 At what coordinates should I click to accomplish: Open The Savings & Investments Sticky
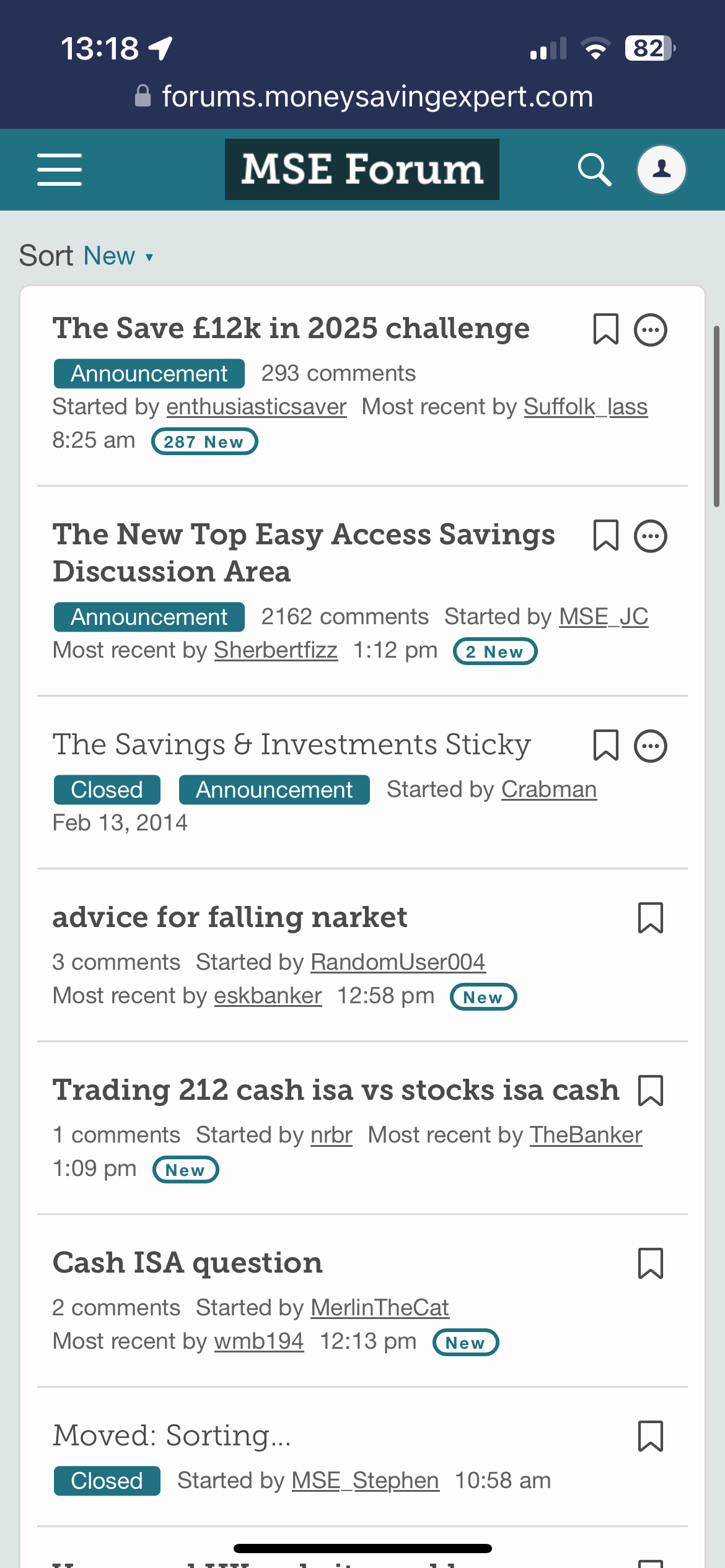[292, 744]
